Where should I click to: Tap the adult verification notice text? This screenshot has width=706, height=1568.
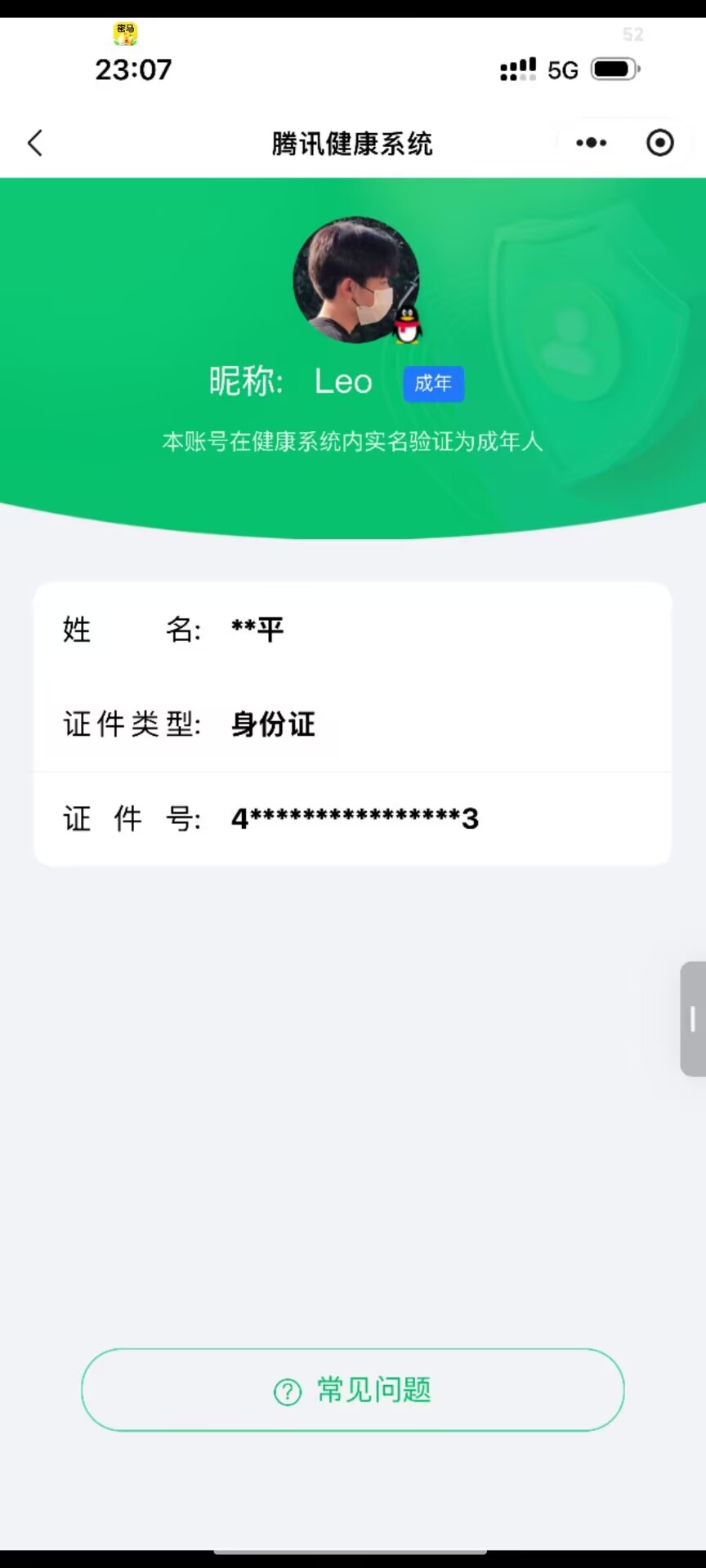click(352, 442)
